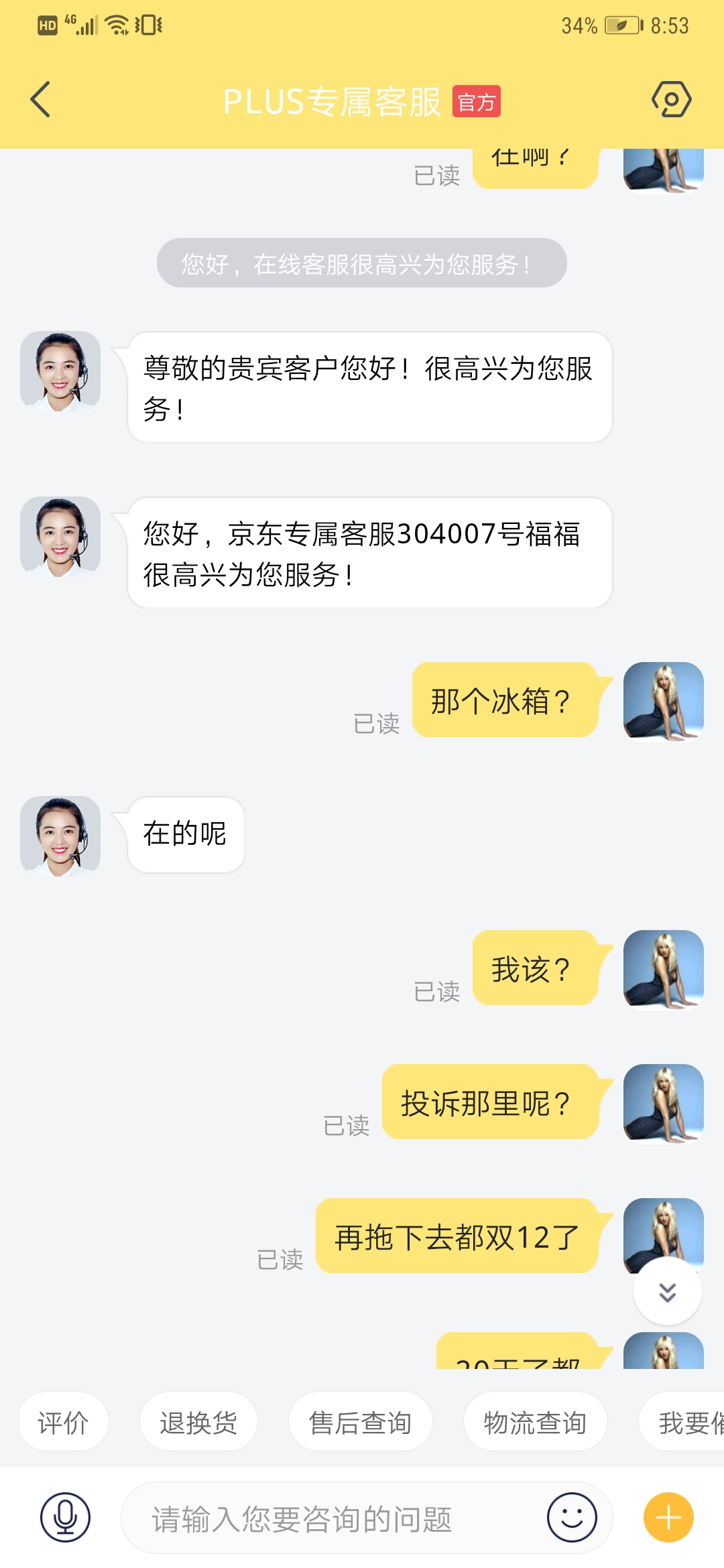
Task: Tap the 售后查询 chip
Action: [x=360, y=1422]
